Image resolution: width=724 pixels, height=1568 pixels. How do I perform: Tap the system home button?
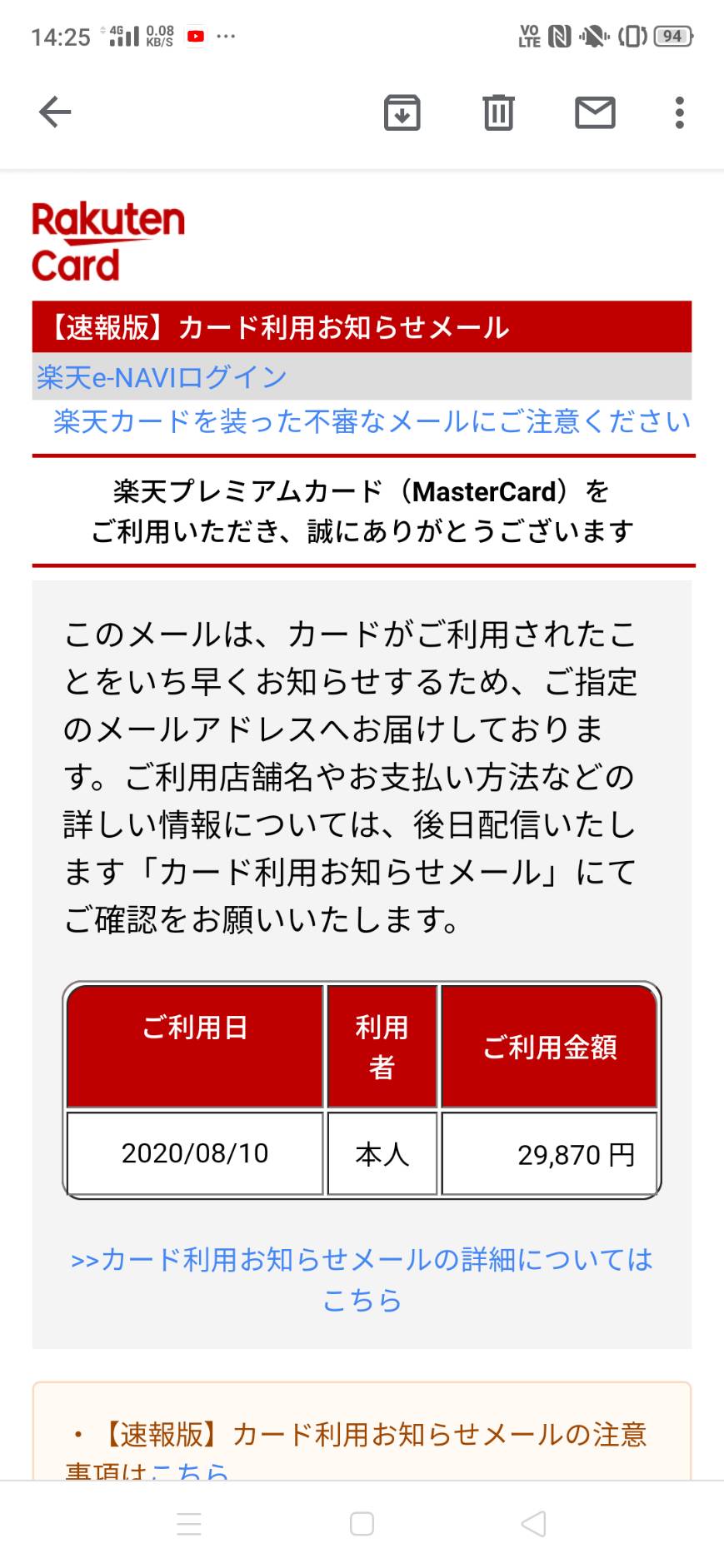[362, 1524]
